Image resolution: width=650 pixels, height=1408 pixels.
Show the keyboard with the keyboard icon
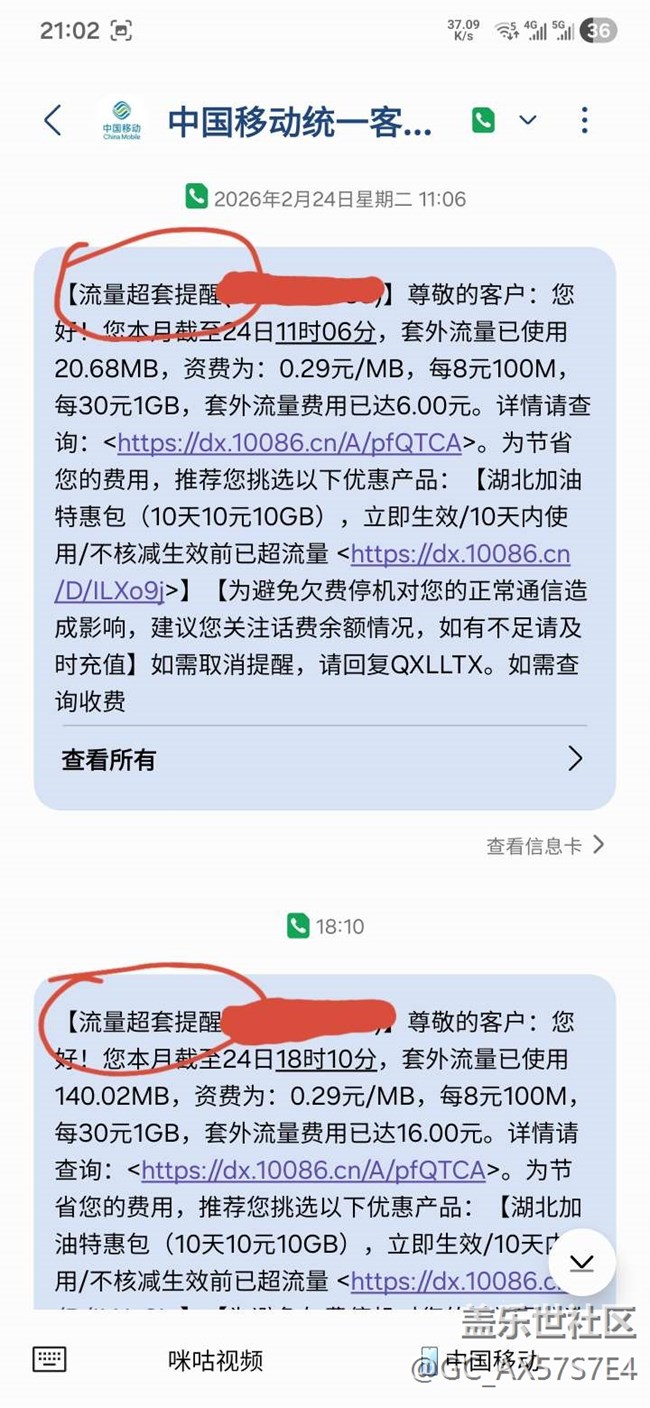[x=50, y=1359]
